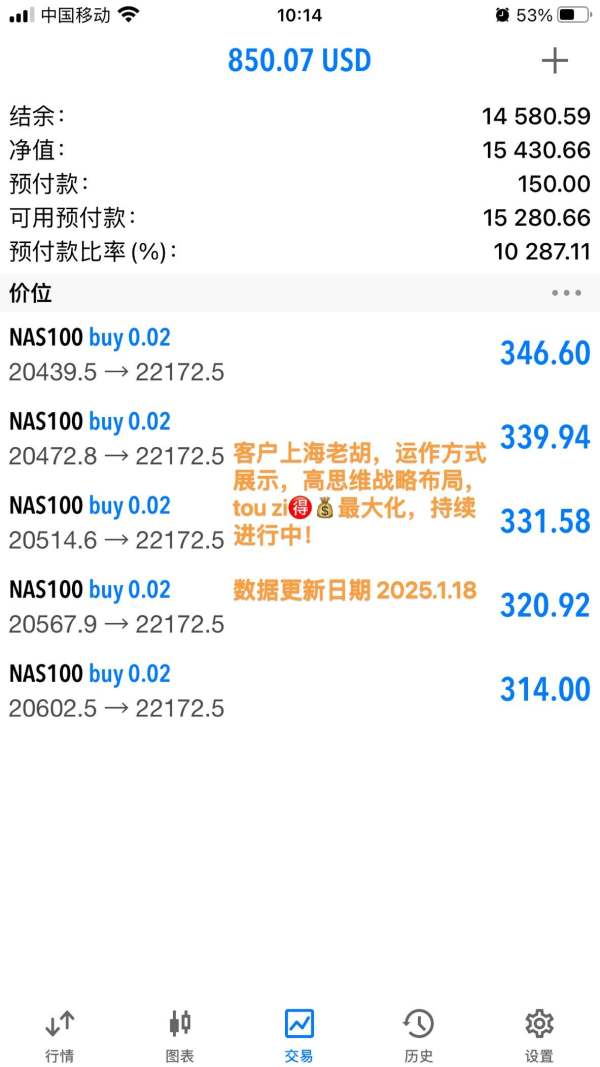600x1067 pixels.
Task: Go to the 图表 tab
Action: point(180,1036)
